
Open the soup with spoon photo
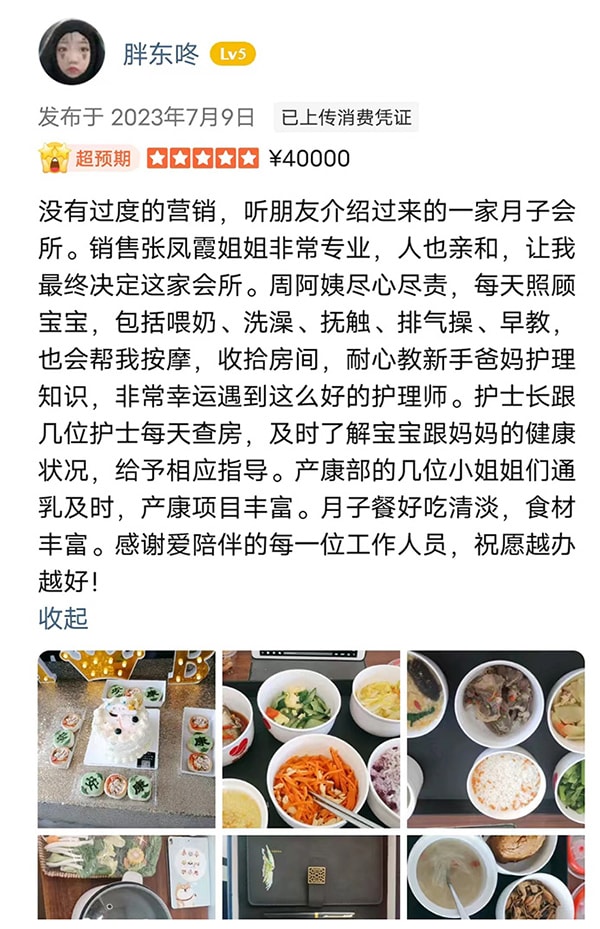pos(495,877)
